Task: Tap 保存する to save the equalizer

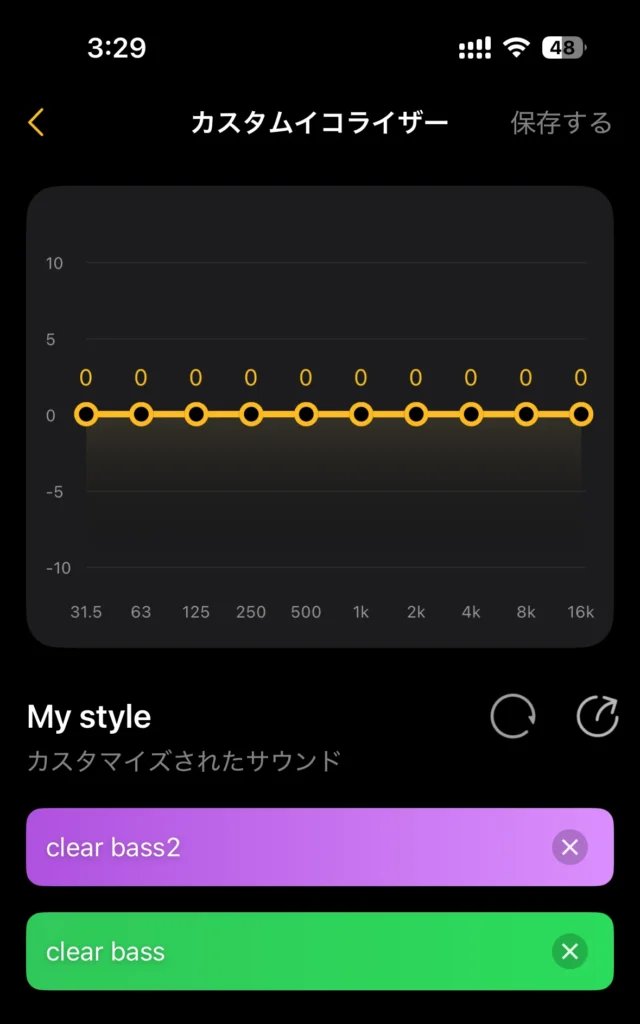Action: click(561, 123)
